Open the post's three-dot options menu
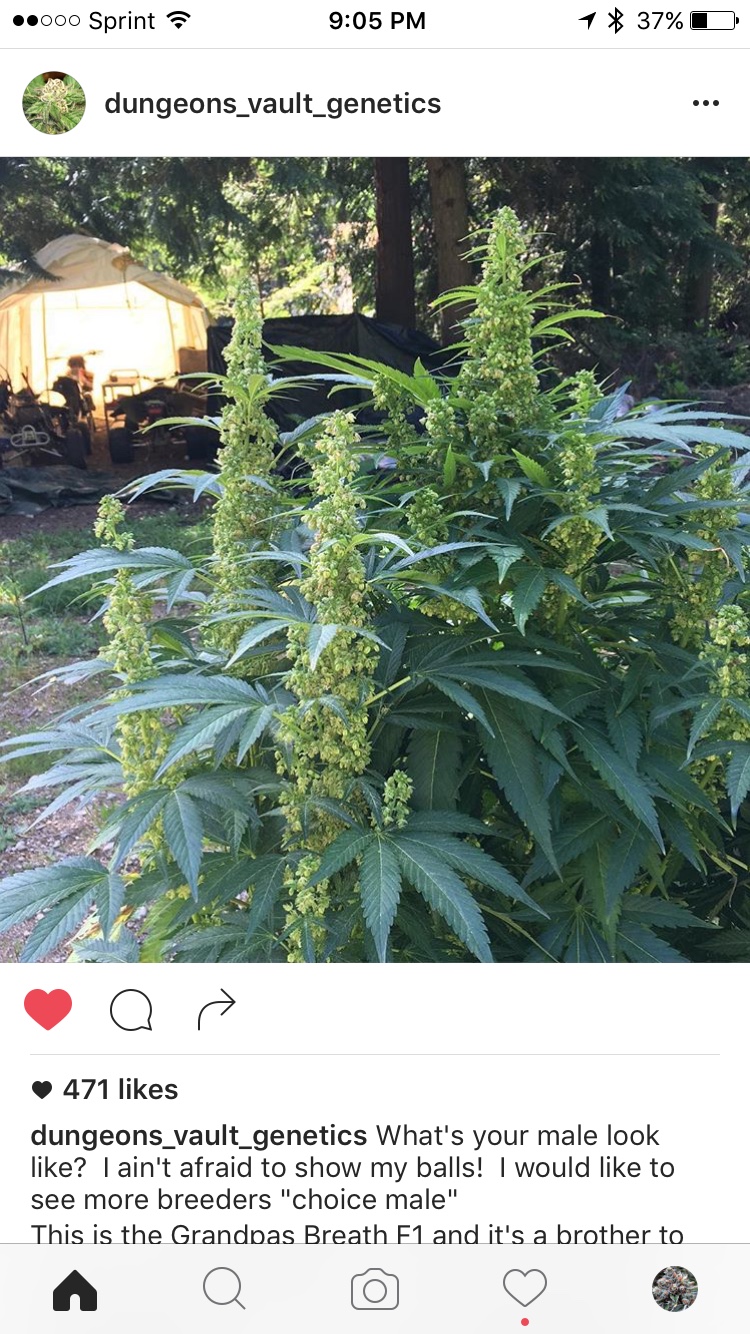Image resolution: width=750 pixels, height=1334 pixels. coord(705,104)
